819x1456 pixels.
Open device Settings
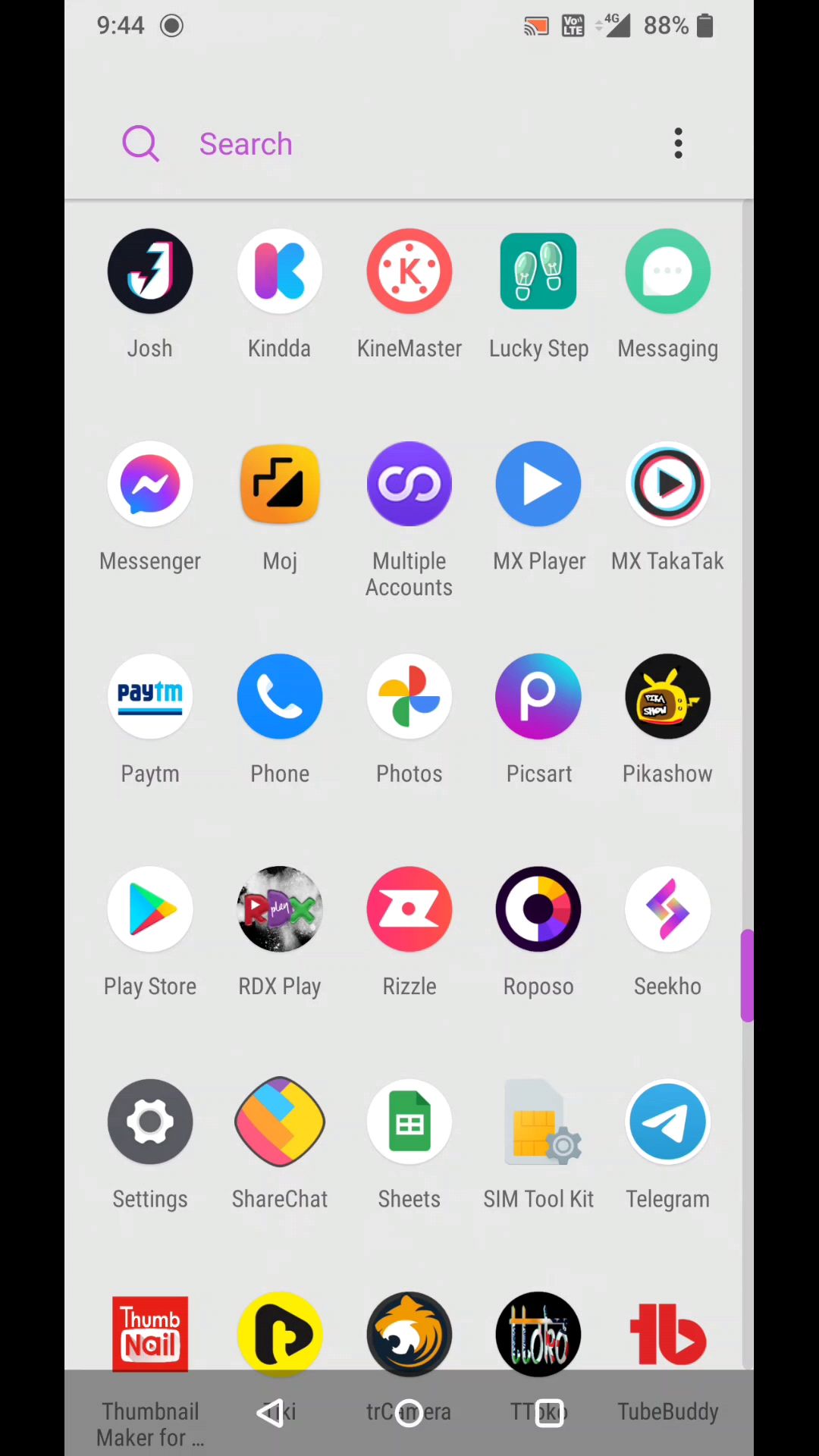click(150, 1121)
